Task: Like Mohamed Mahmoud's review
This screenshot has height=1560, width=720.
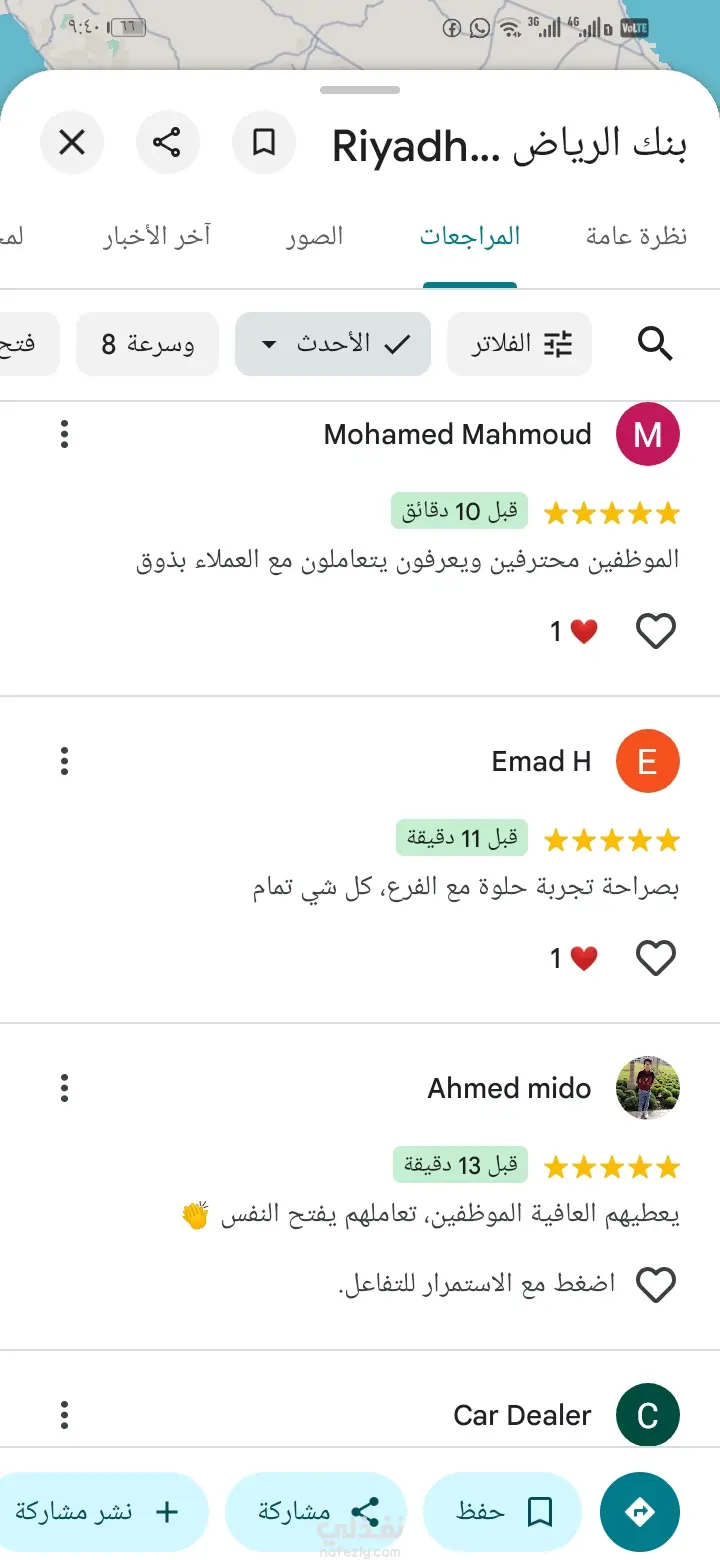Action: (656, 631)
